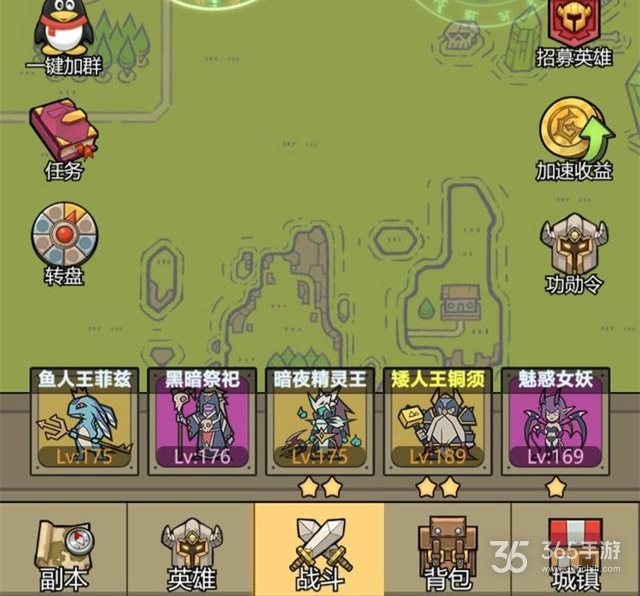Open 功勋令 helmet icon

click(x=574, y=244)
